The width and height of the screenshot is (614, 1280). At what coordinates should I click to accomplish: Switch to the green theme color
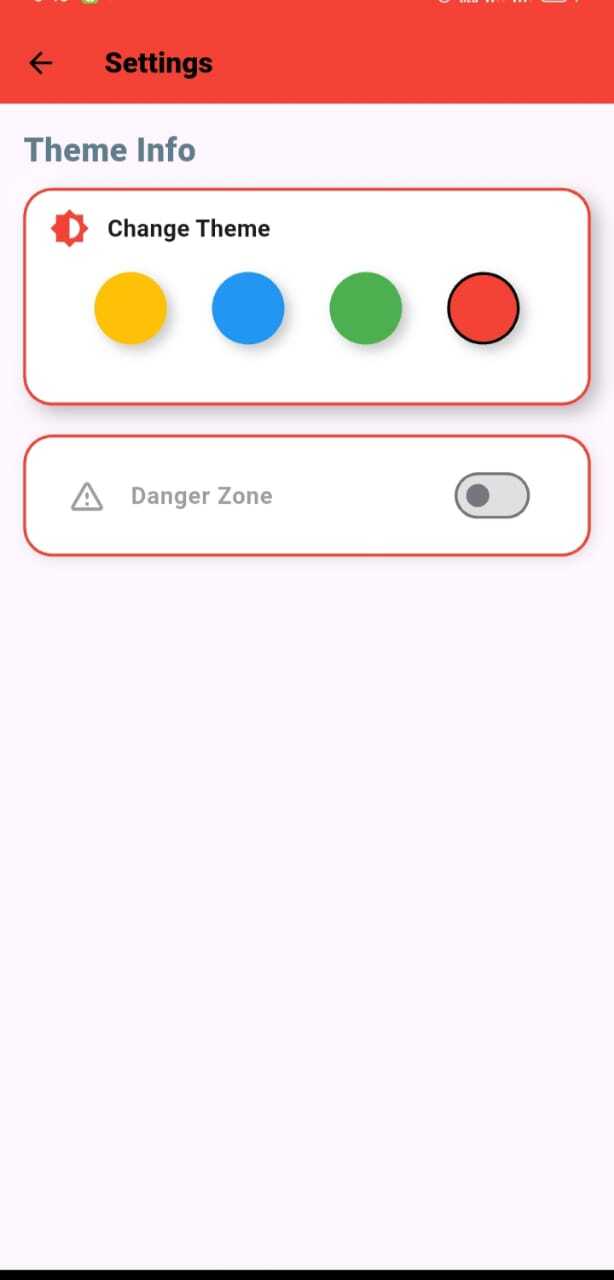pos(366,308)
